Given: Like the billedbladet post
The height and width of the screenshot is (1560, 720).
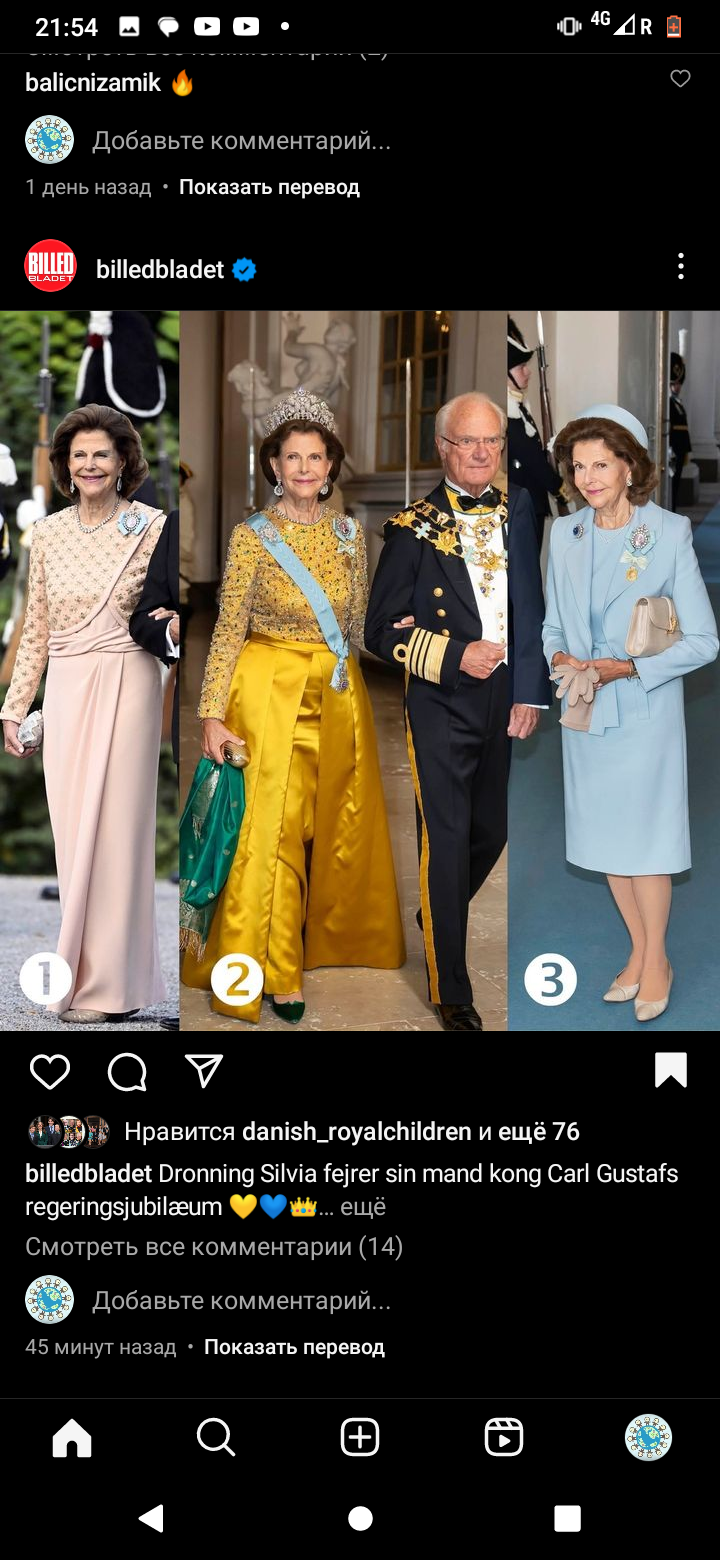Looking at the screenshot, I should coord(50,1071).
